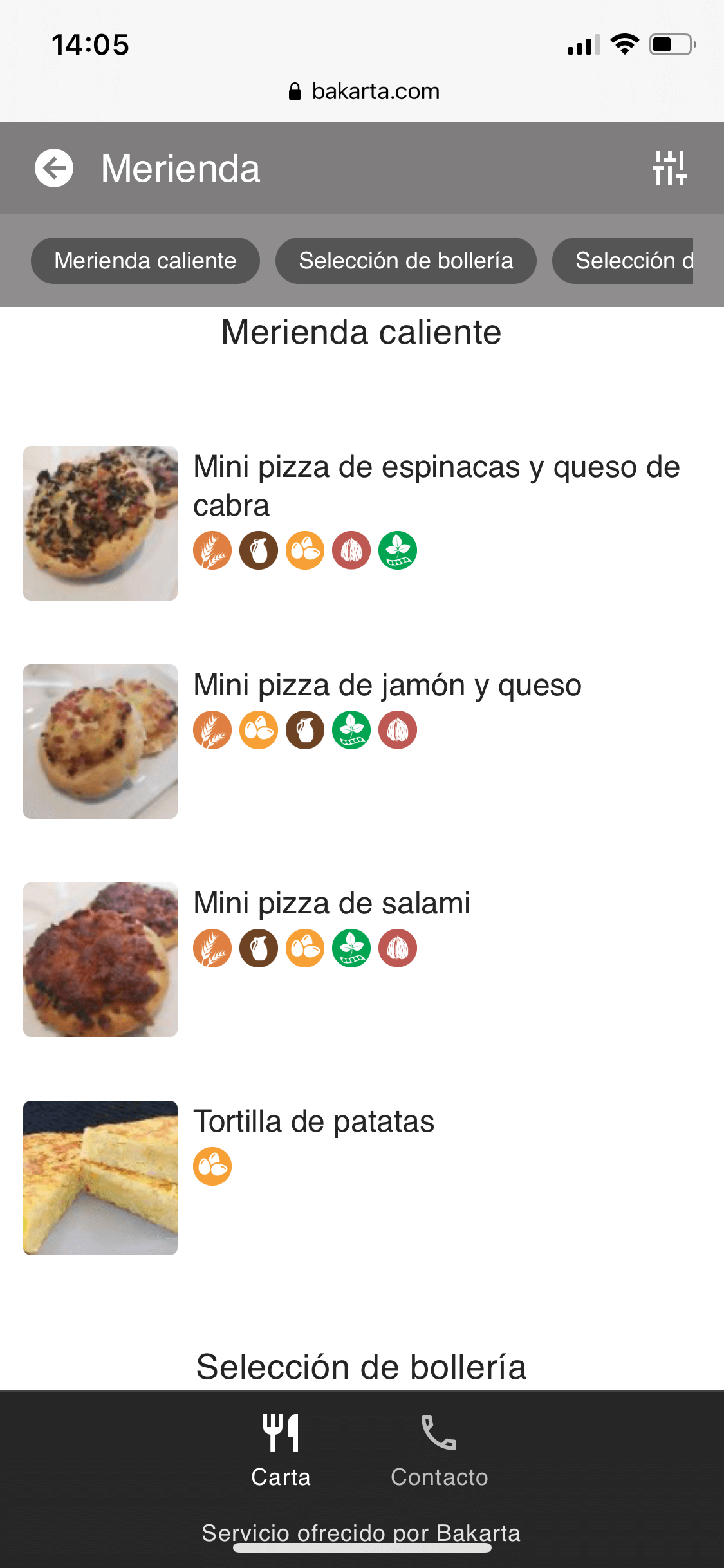Go back using the arrow beside Merienda
The image size is (724, 1568).
click(x=54, y=168)
